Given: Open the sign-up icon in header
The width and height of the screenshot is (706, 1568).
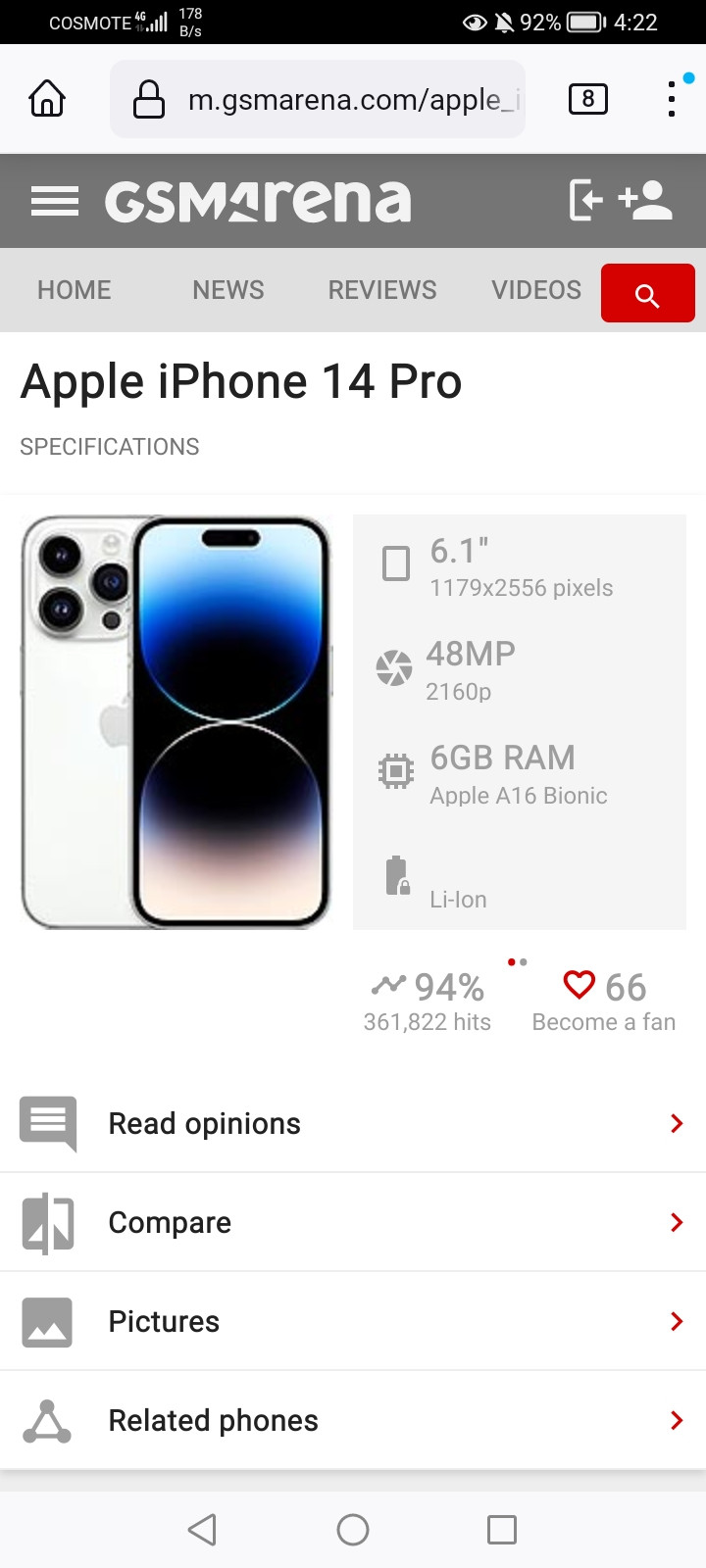Looking at the screenshot, I should coord(645,201).
